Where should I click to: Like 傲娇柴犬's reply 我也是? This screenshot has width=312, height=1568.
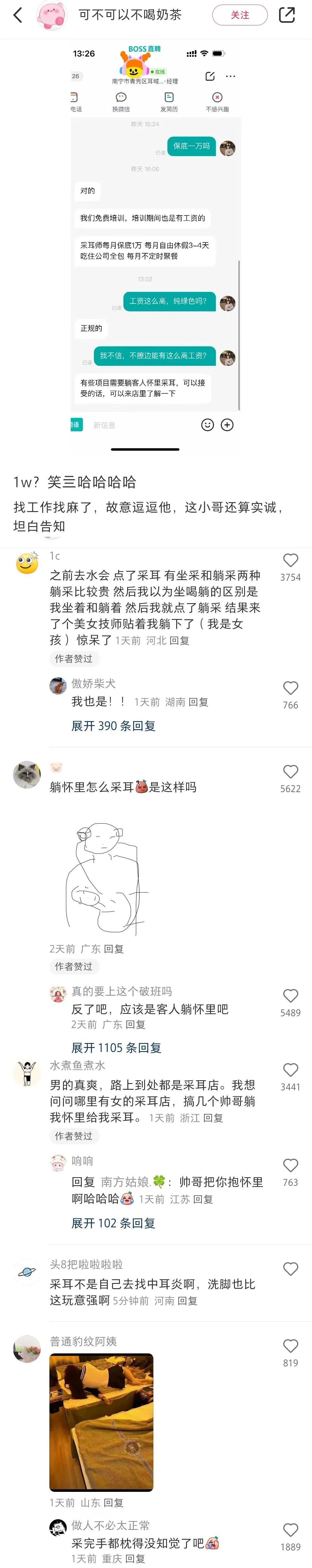pyautogui.click(x=290, y=689)
